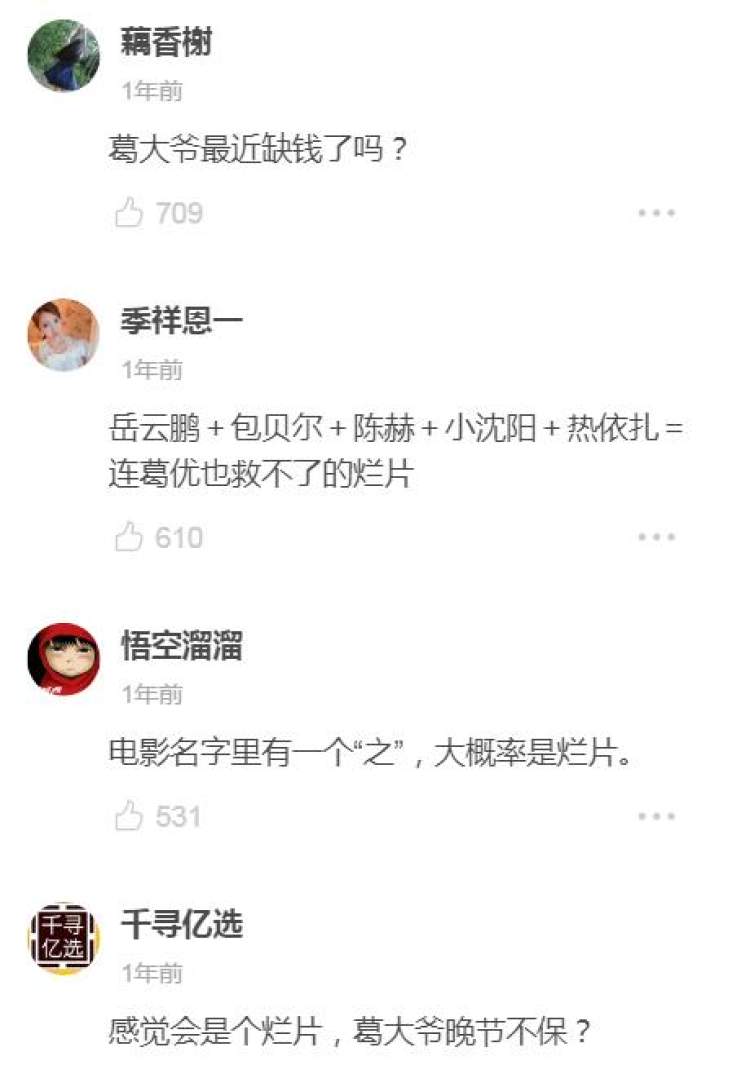Tap 悟空溜溜's red-hooded avatar

63,659
